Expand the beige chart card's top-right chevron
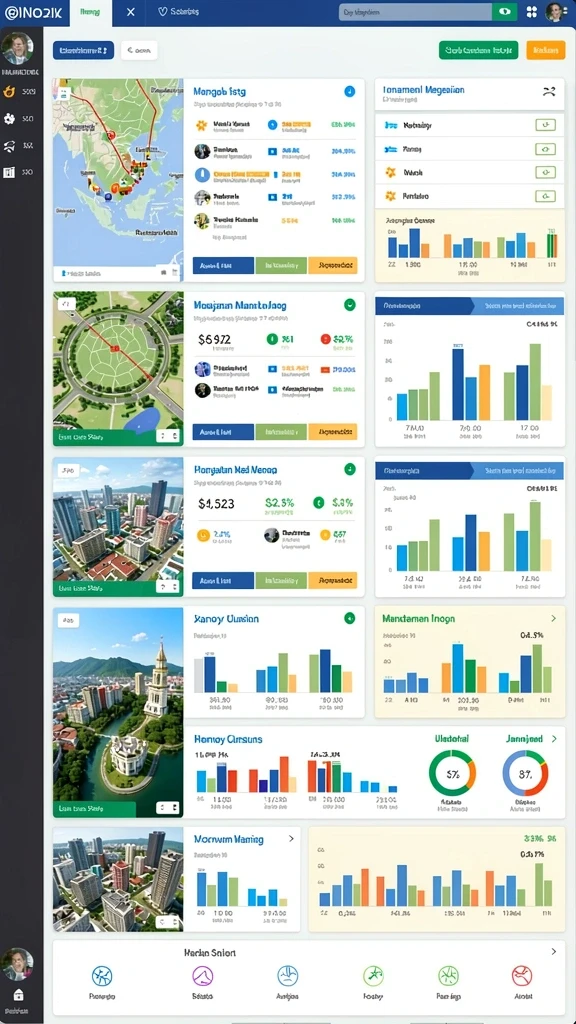The height and width of the screenshot is (1024, 576). point(554,618)
